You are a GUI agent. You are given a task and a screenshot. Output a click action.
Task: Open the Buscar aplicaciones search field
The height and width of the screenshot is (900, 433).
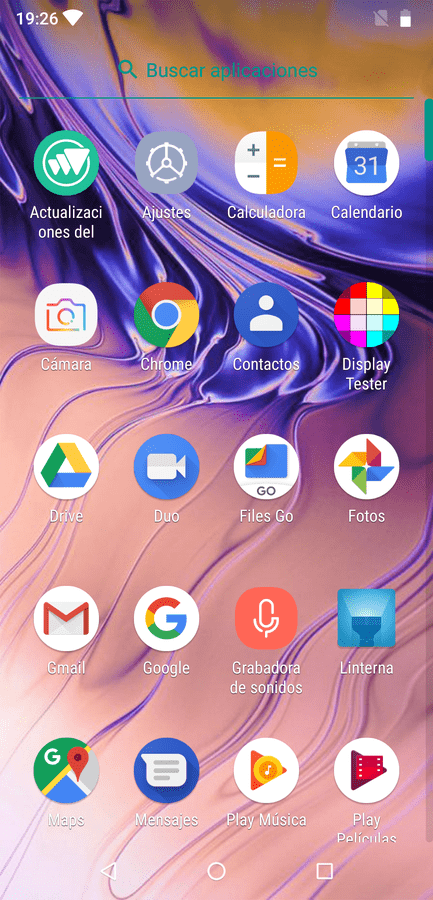pos(217,70)
